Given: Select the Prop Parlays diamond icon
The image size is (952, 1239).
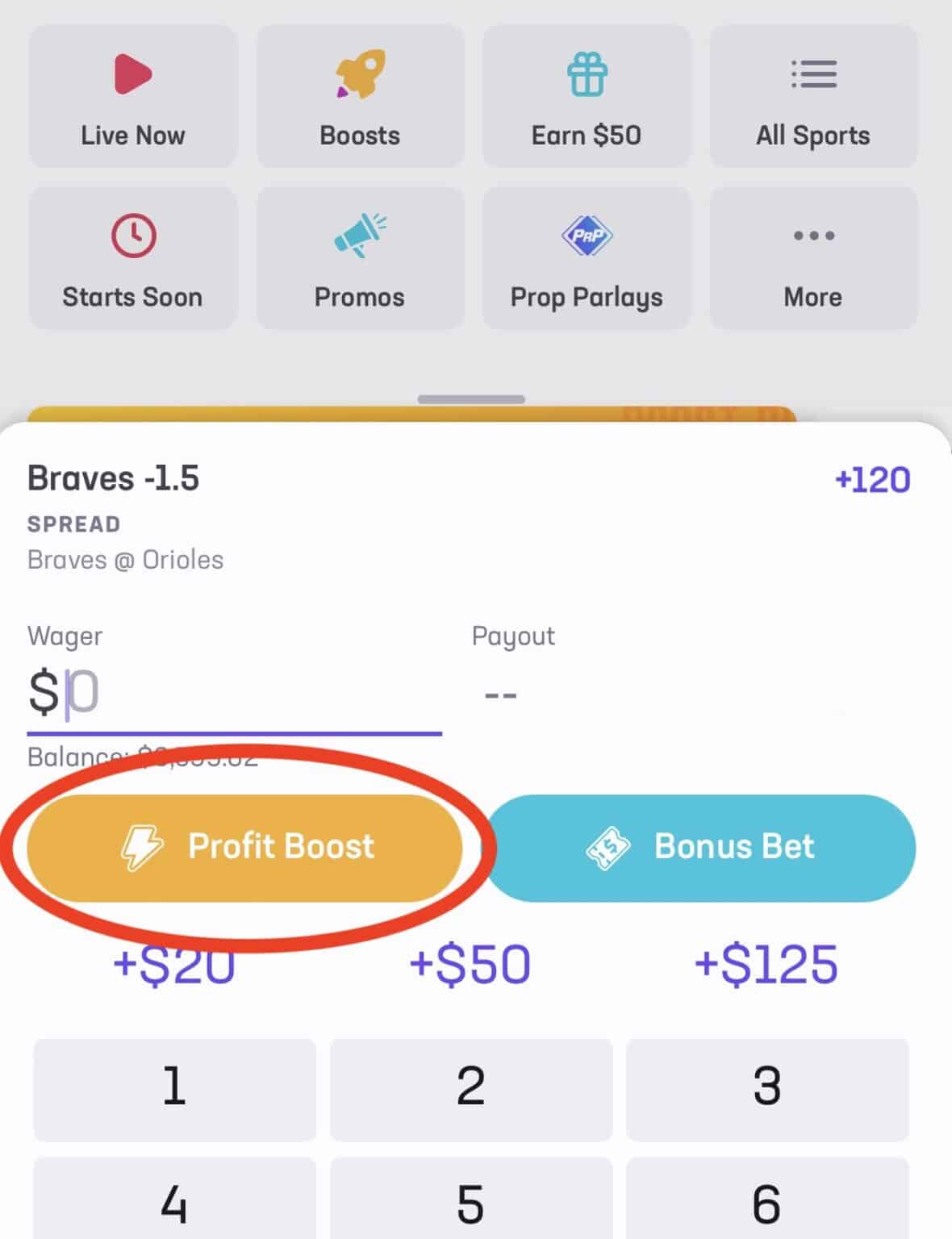Looking at the screenshot, I should (x=587, y=236).
